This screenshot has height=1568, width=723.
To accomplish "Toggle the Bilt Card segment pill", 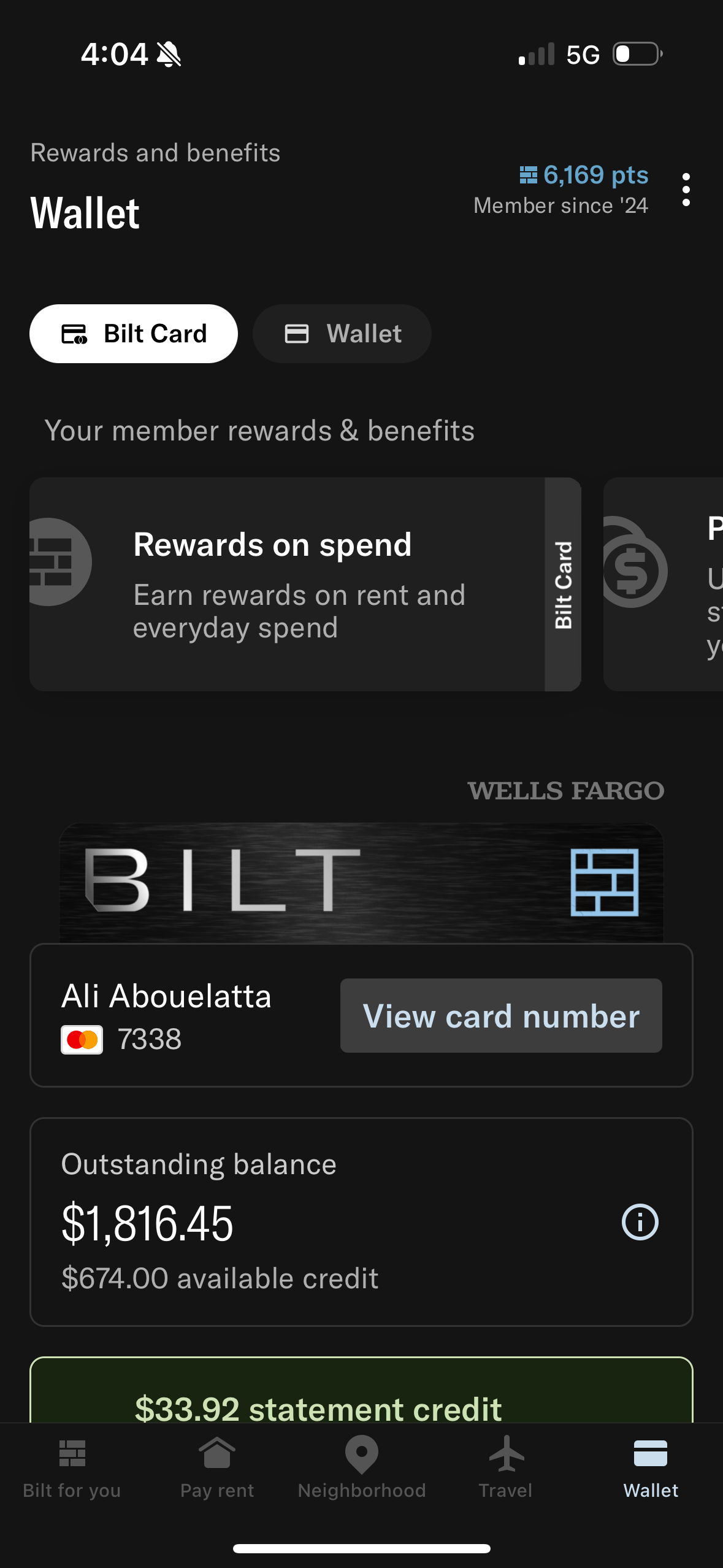I will 133,333.
